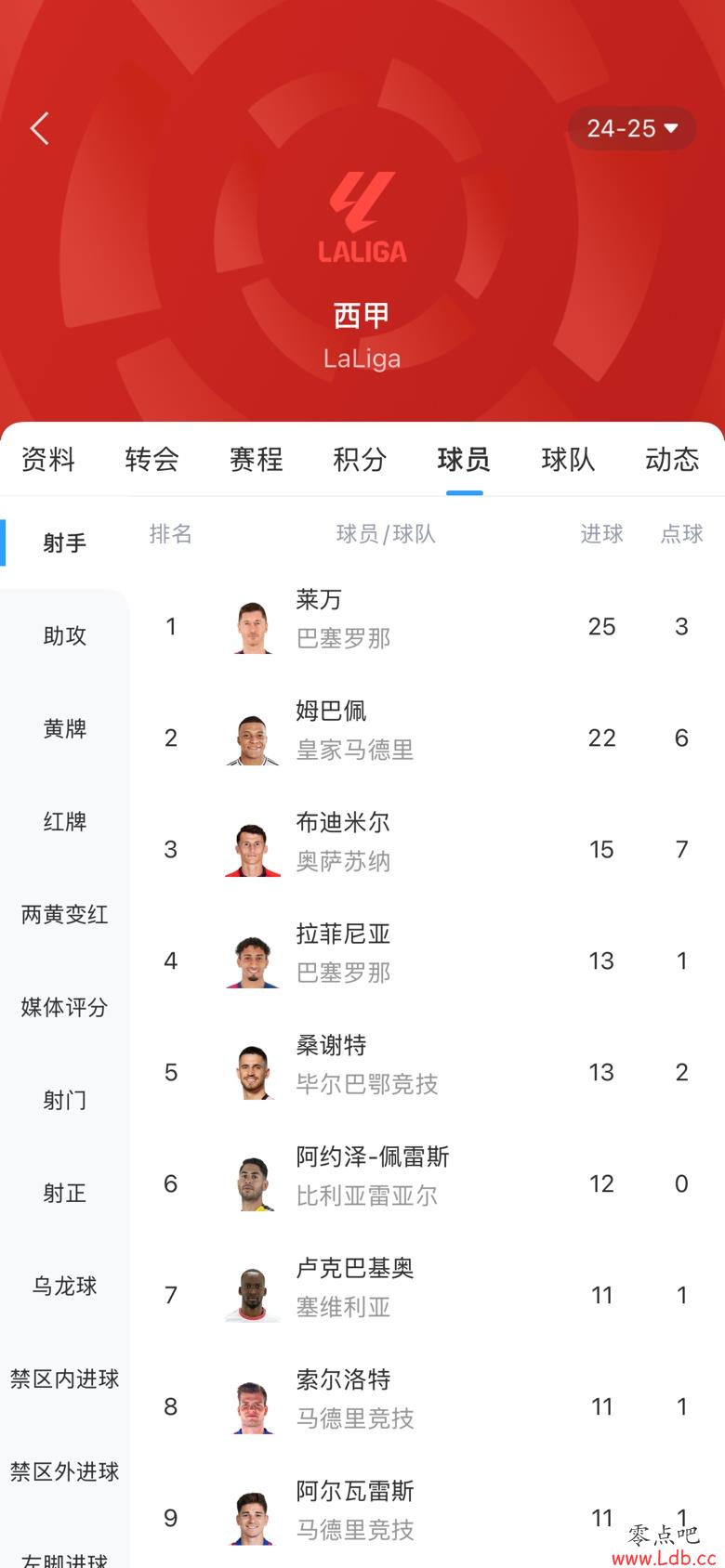Switch to the 资料 tab
The image size is (725, 1568).
pyautogui.click(x=48, y=459)
